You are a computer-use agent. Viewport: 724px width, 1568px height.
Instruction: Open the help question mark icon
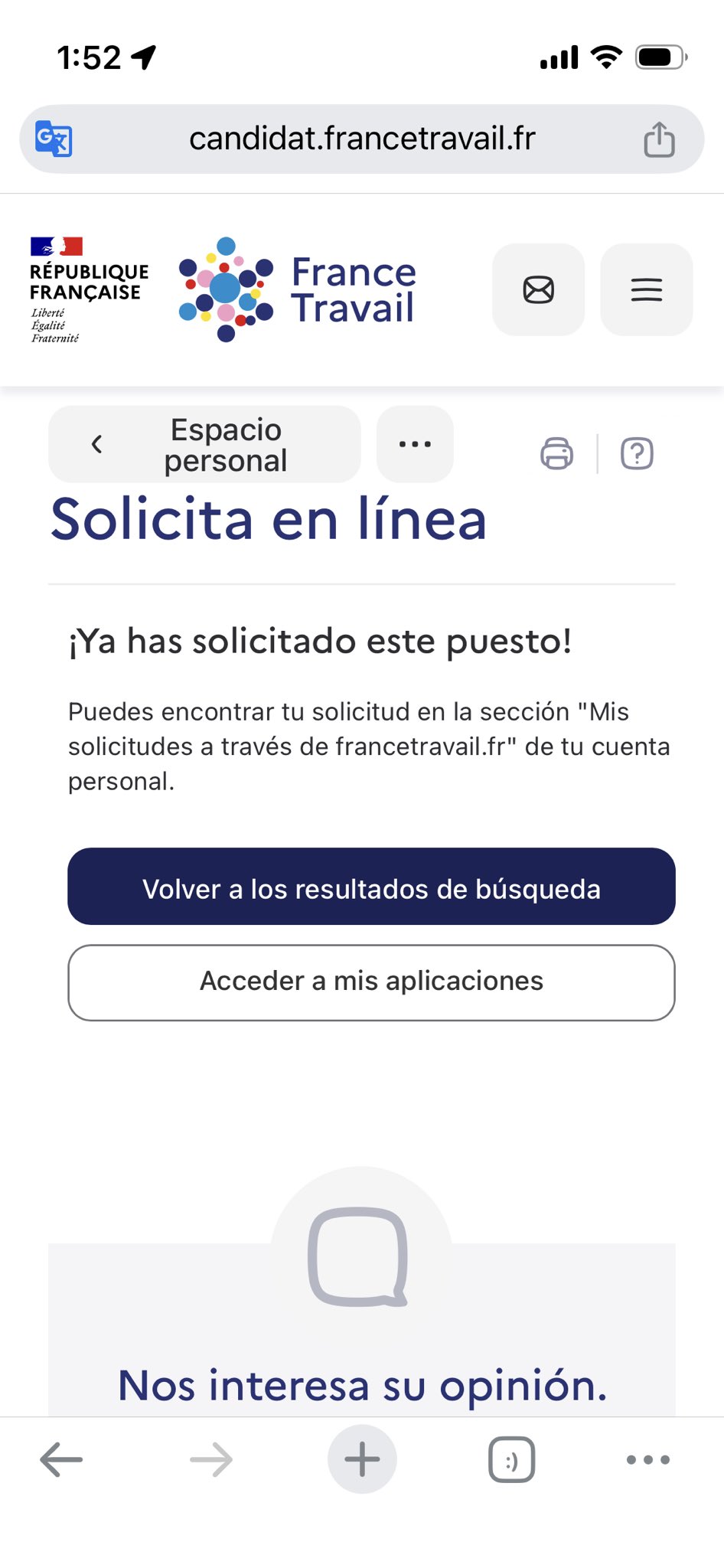click(637, 453)
